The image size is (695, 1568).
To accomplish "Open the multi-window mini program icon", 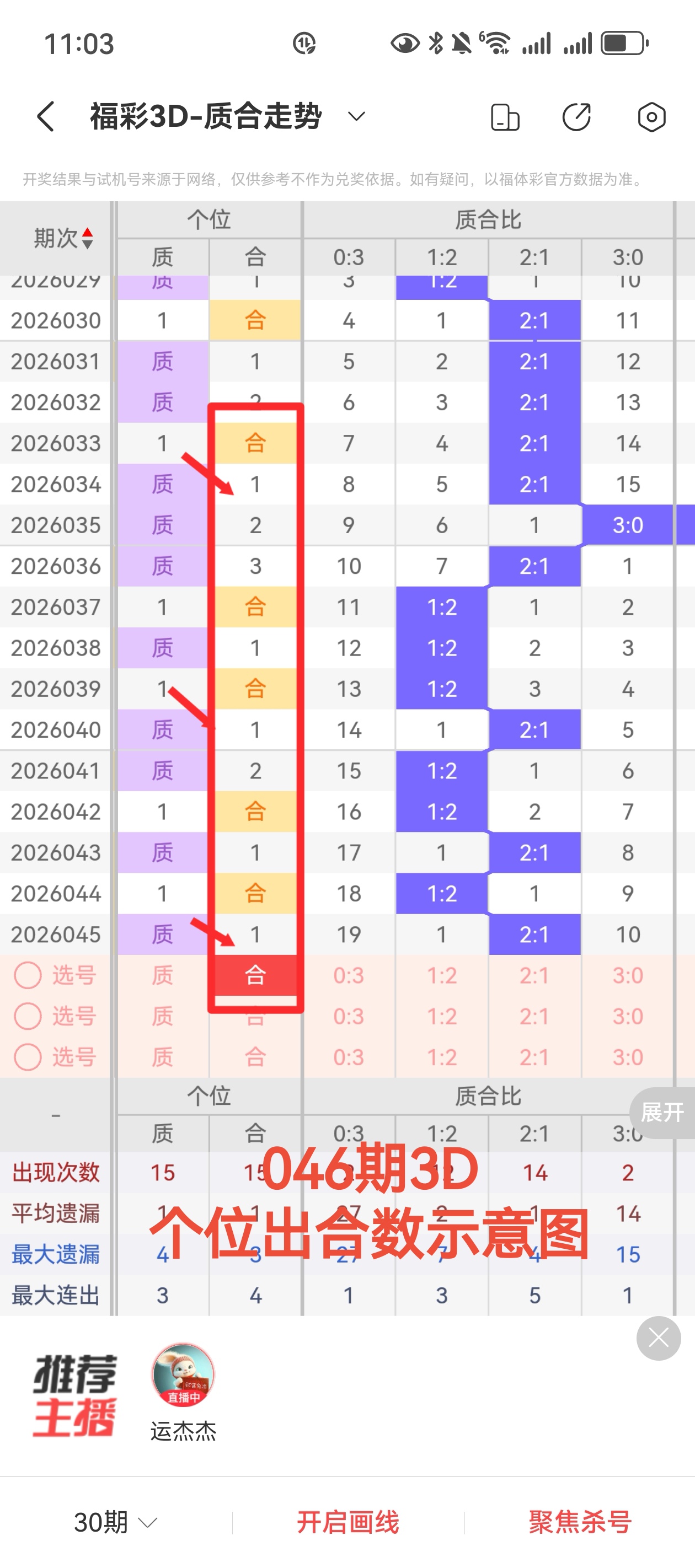I will (x=504, y=116).
